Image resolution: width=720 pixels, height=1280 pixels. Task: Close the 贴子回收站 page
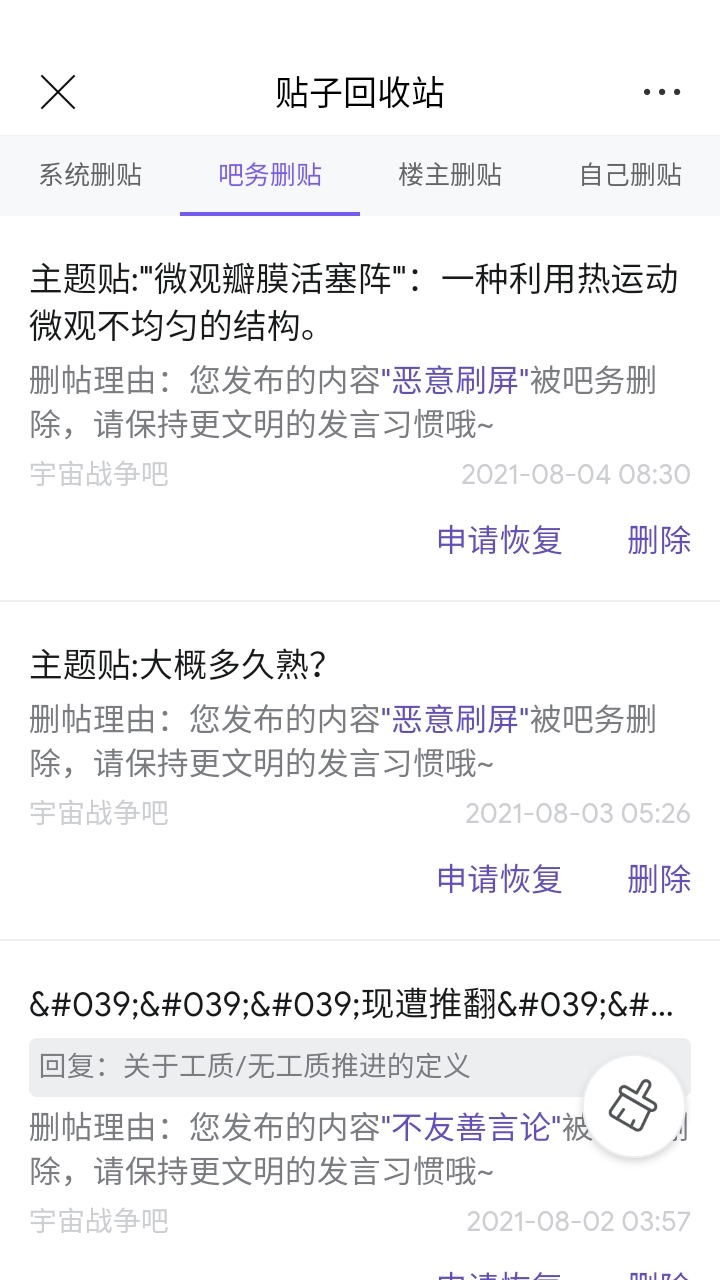(x=58, y=92)
